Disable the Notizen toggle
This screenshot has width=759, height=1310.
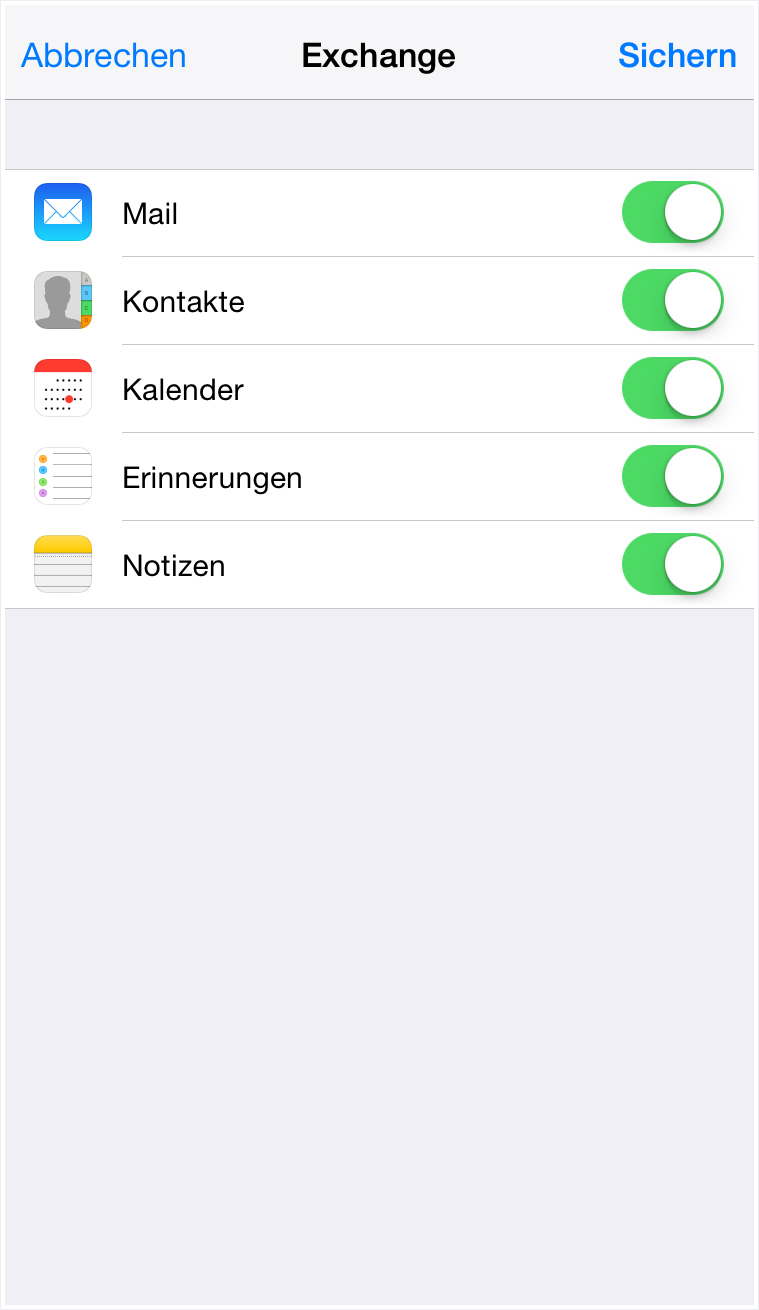(x=672, y=564)
